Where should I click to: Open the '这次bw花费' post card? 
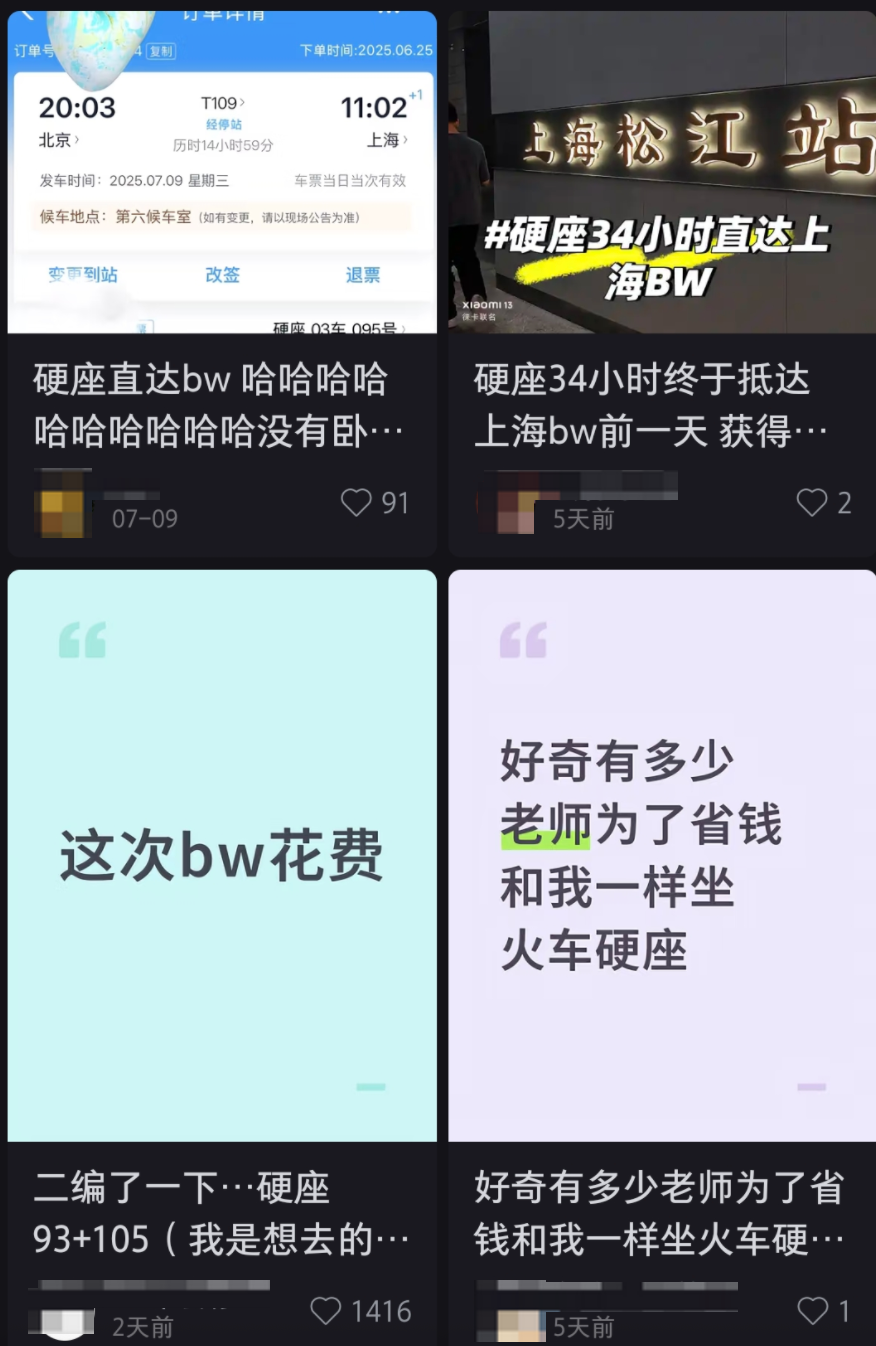[222, 855]
